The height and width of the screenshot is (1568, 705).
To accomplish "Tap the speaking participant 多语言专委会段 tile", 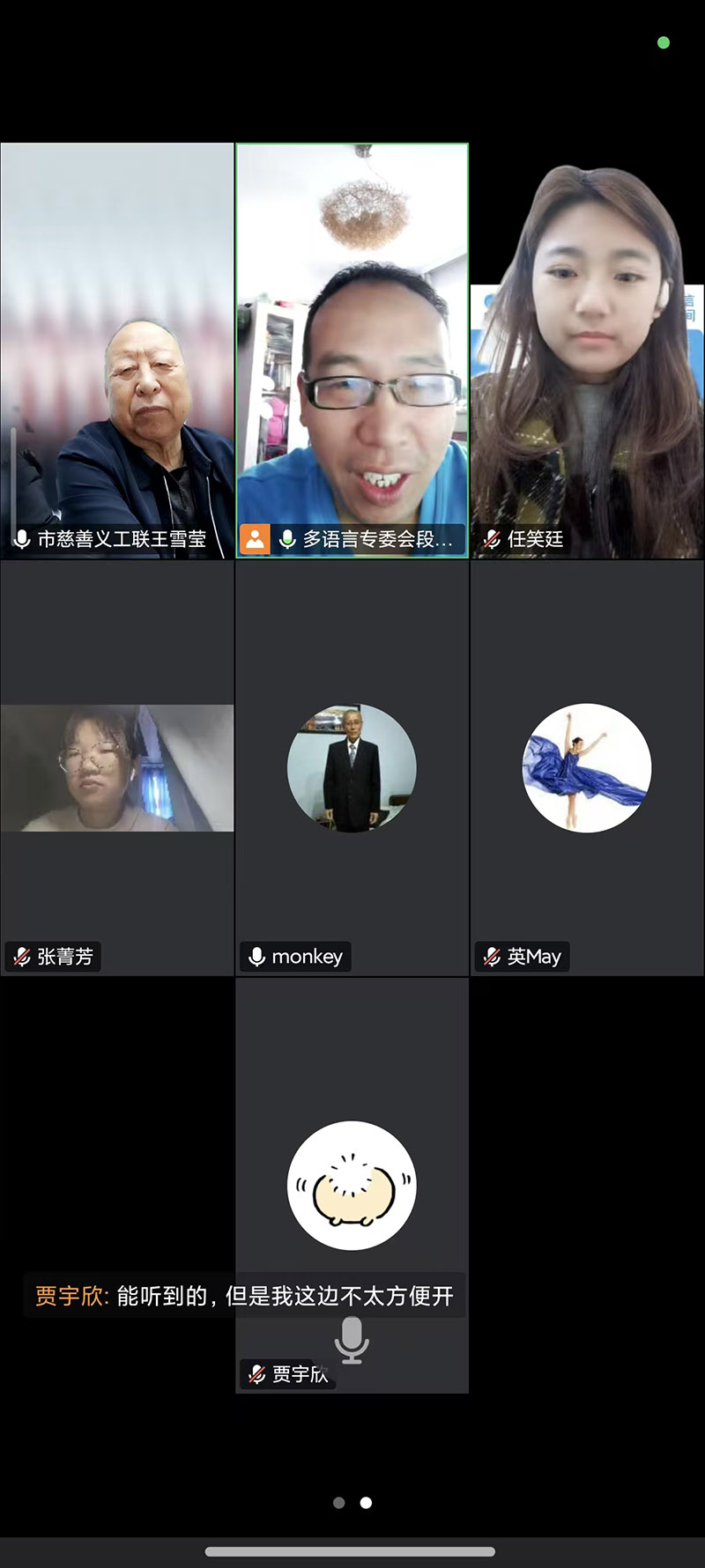I will [352, 351].
